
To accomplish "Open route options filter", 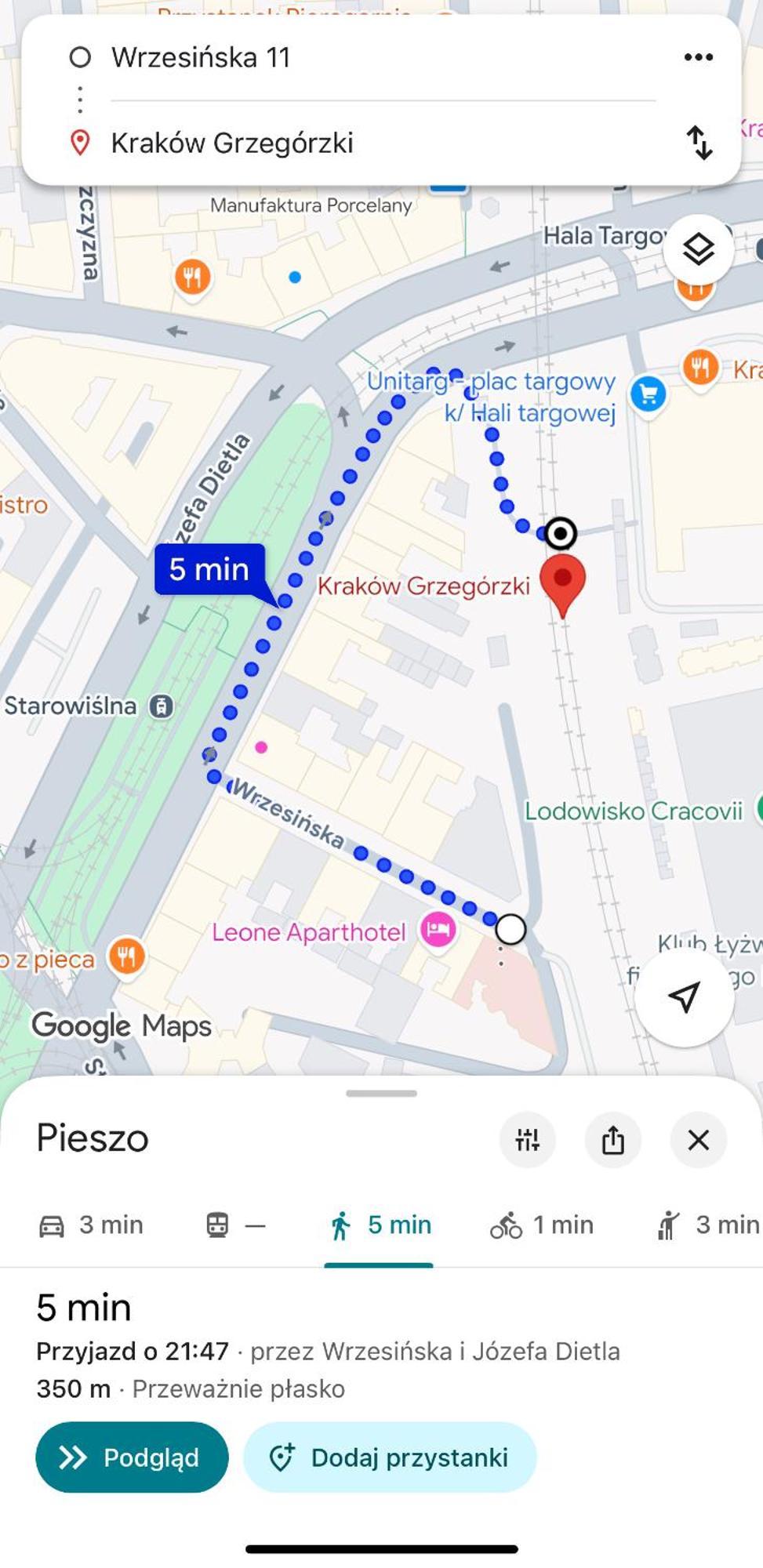I will (528, 1140).
